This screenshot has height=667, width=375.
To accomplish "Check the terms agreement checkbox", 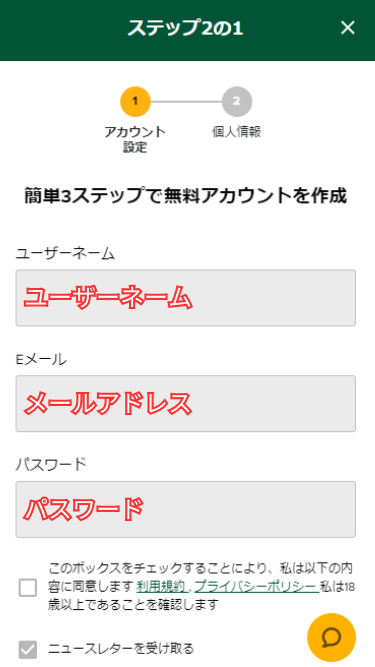I will (x=28, y=588).
